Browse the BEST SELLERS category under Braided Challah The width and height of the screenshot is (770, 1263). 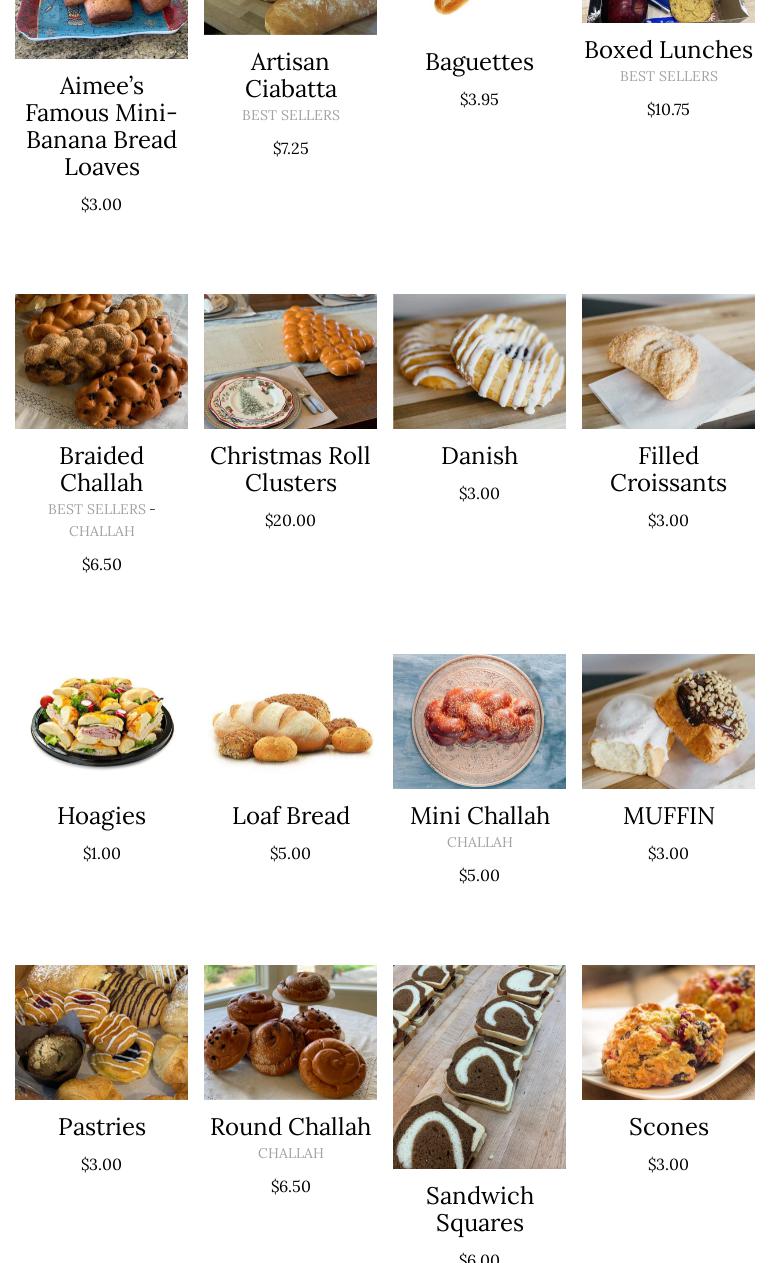point(97,509)
